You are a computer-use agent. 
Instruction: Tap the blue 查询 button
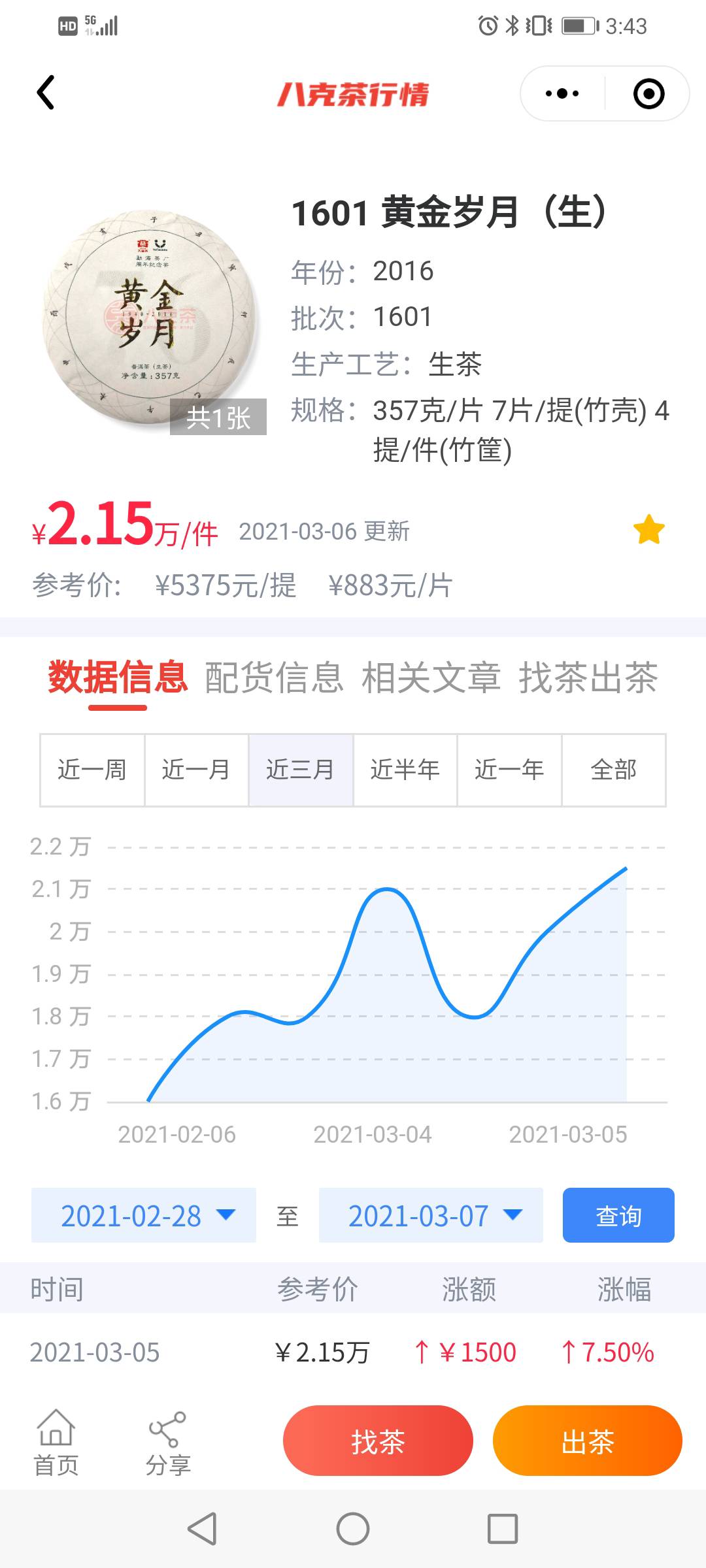618,1215
